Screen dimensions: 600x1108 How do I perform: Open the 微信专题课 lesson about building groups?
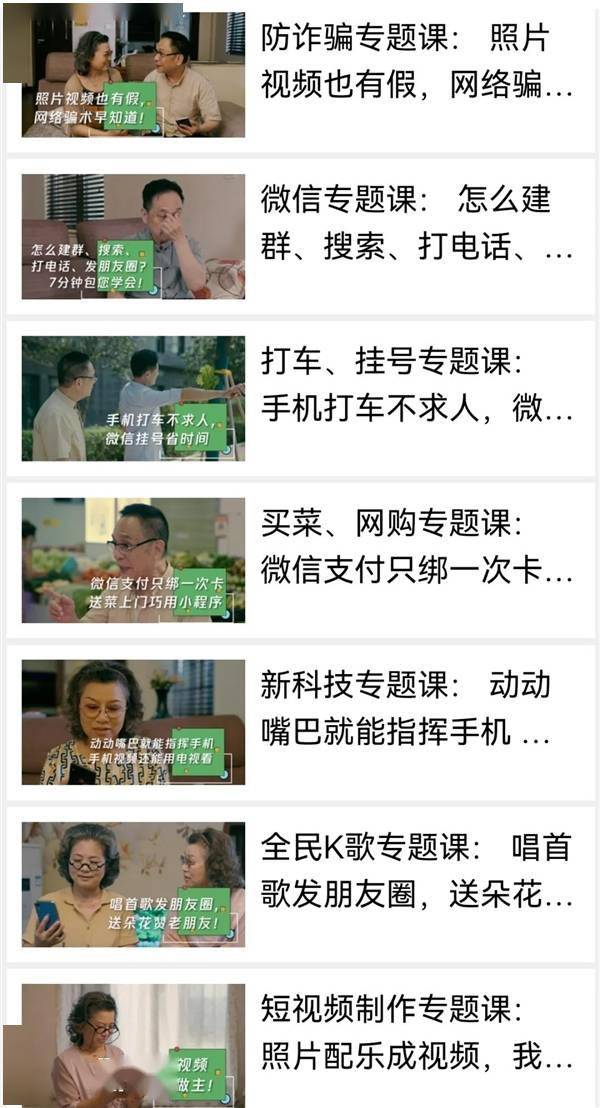(415, 222)
